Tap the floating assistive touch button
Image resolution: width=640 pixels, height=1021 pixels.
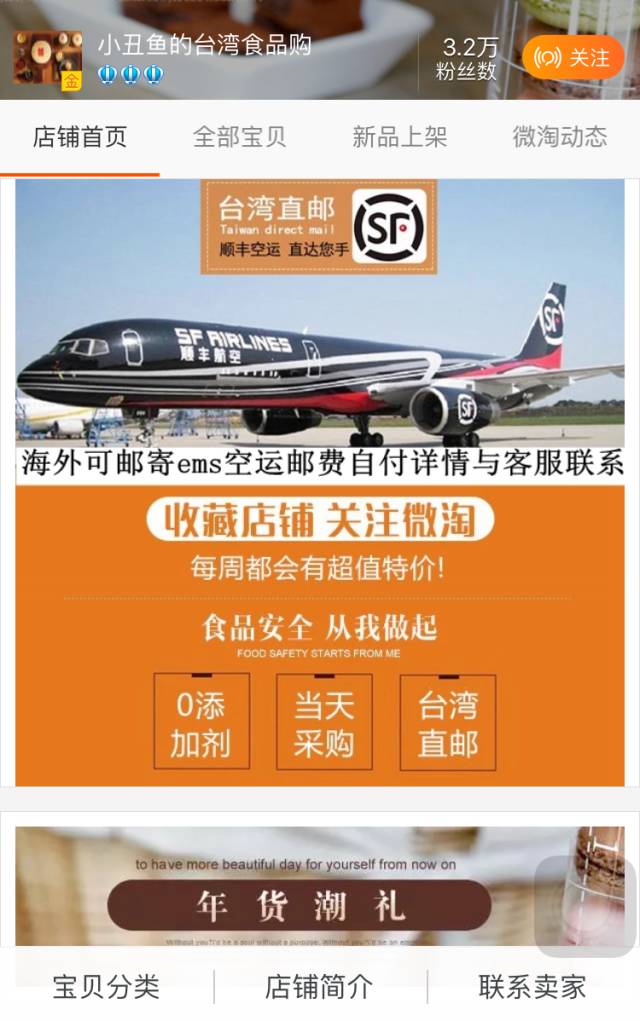click(584, 906)
